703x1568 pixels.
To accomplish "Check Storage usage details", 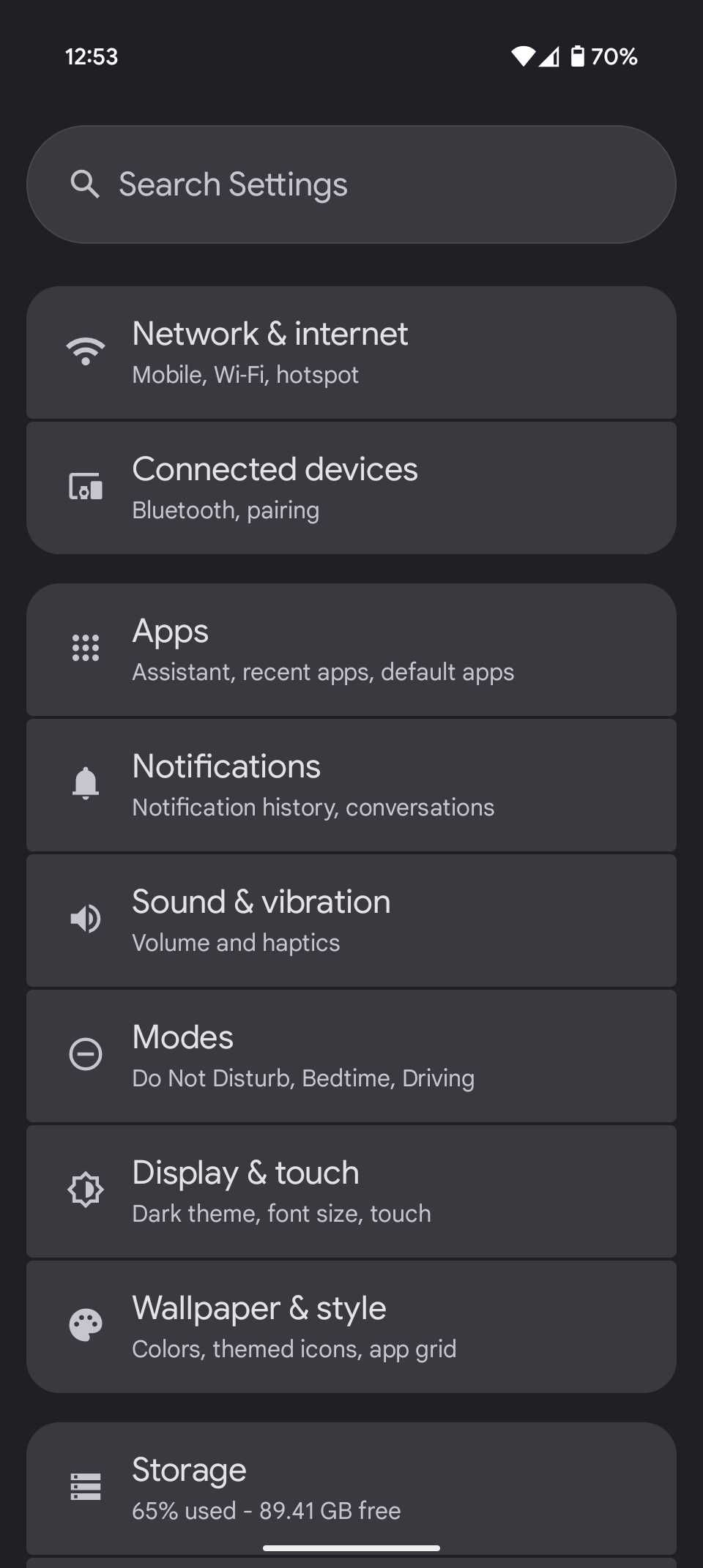I will point(351,1487).
